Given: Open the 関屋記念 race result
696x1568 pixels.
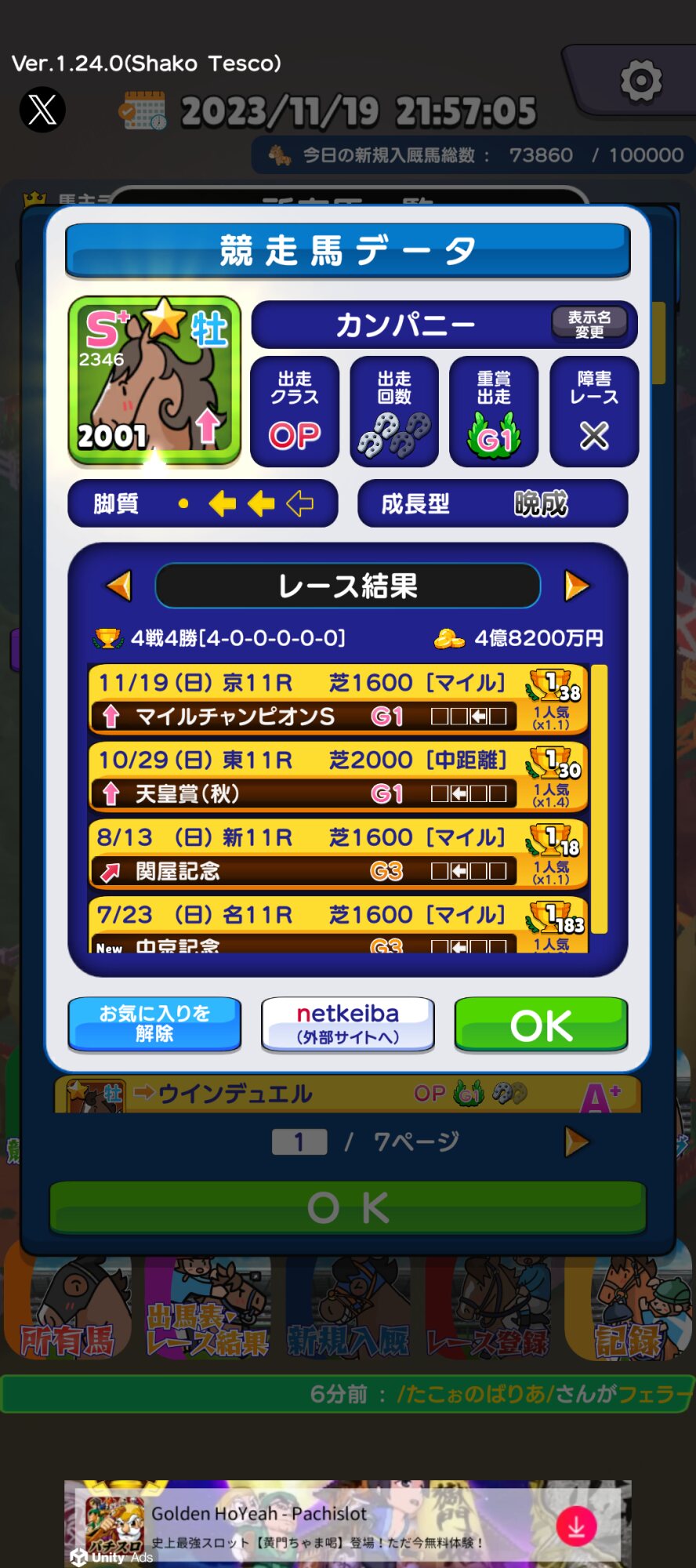Looking at the screenshot, I should point(337,855).
